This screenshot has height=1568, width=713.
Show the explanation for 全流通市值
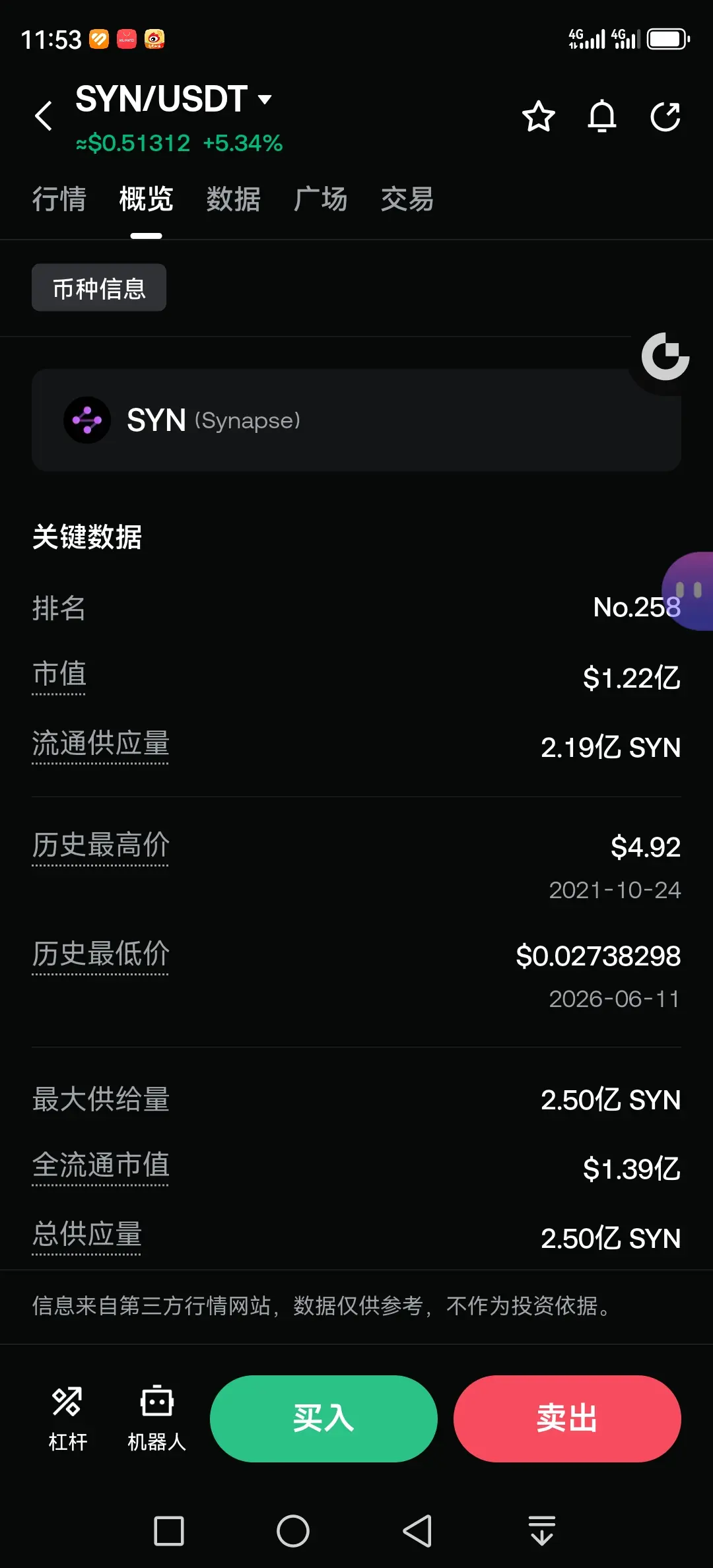click(100, 1166)
